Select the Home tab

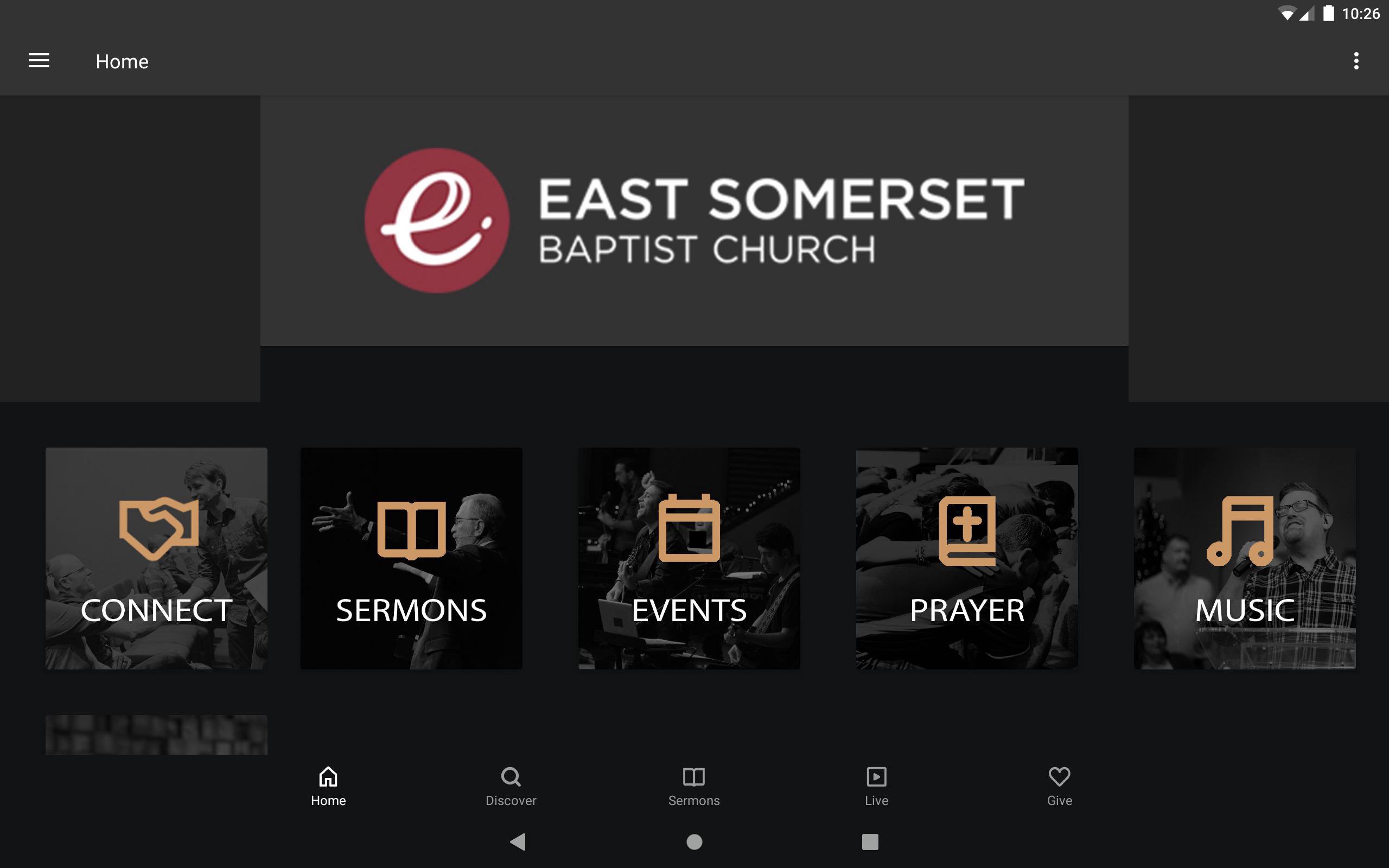pos(328,786)
